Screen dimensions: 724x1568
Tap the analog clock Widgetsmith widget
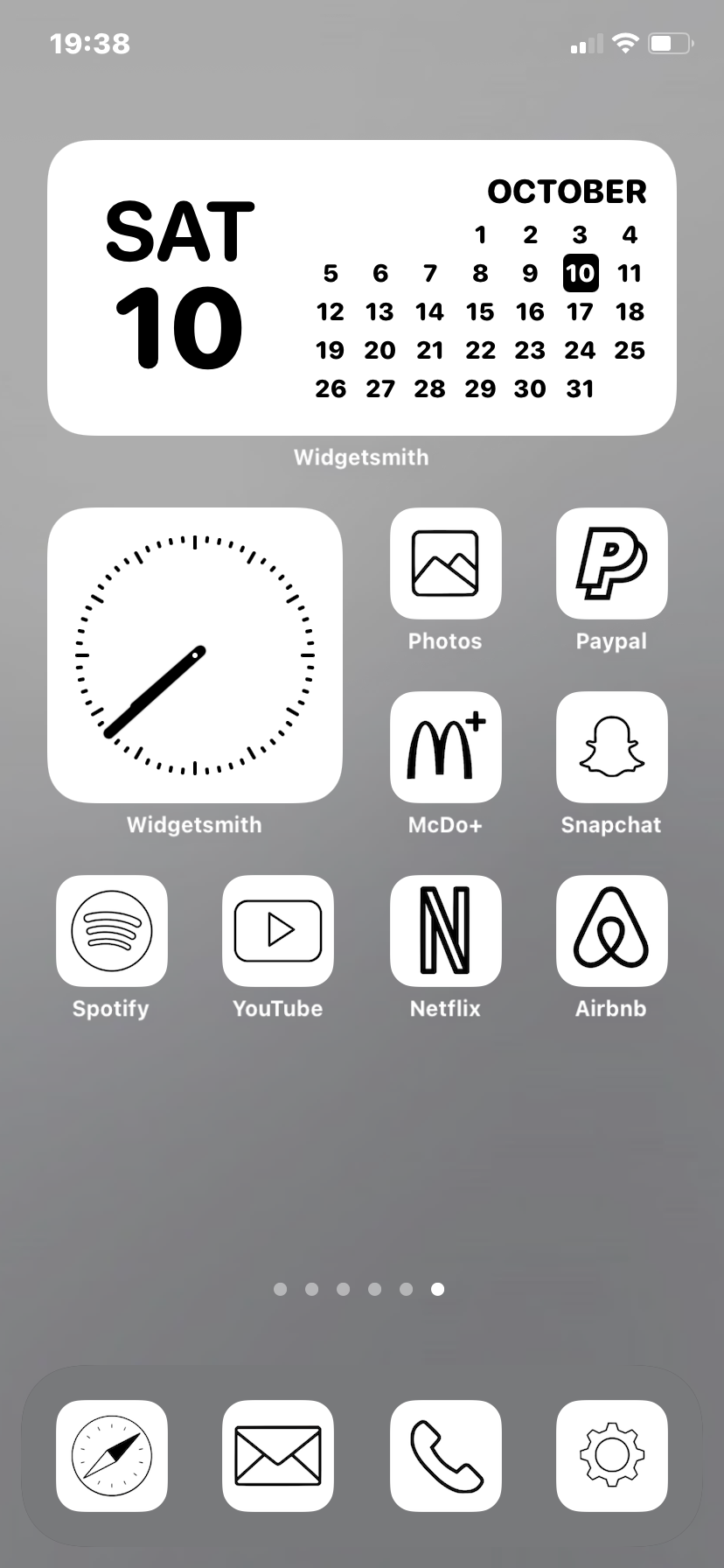point(195,654)
